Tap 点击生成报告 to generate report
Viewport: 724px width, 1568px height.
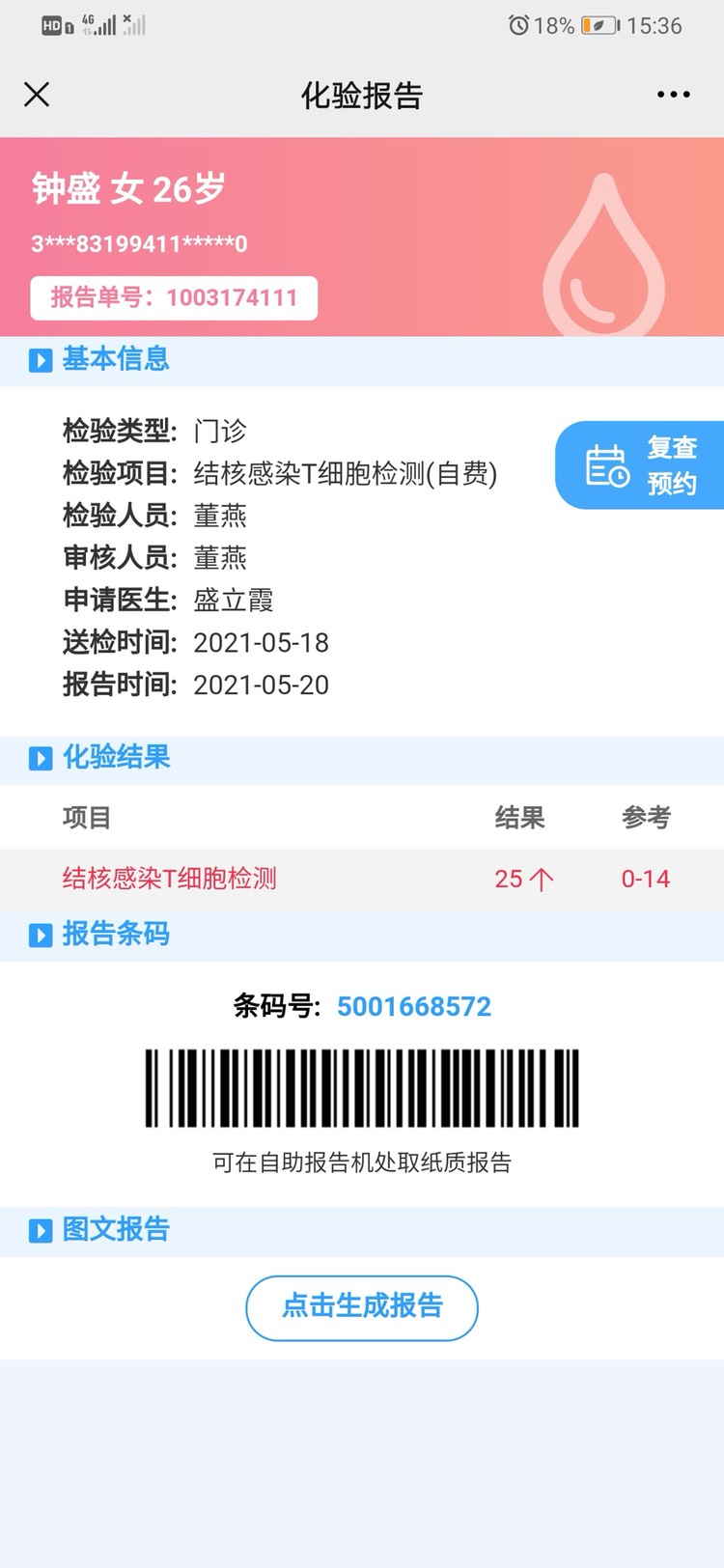pos(362,1306)
